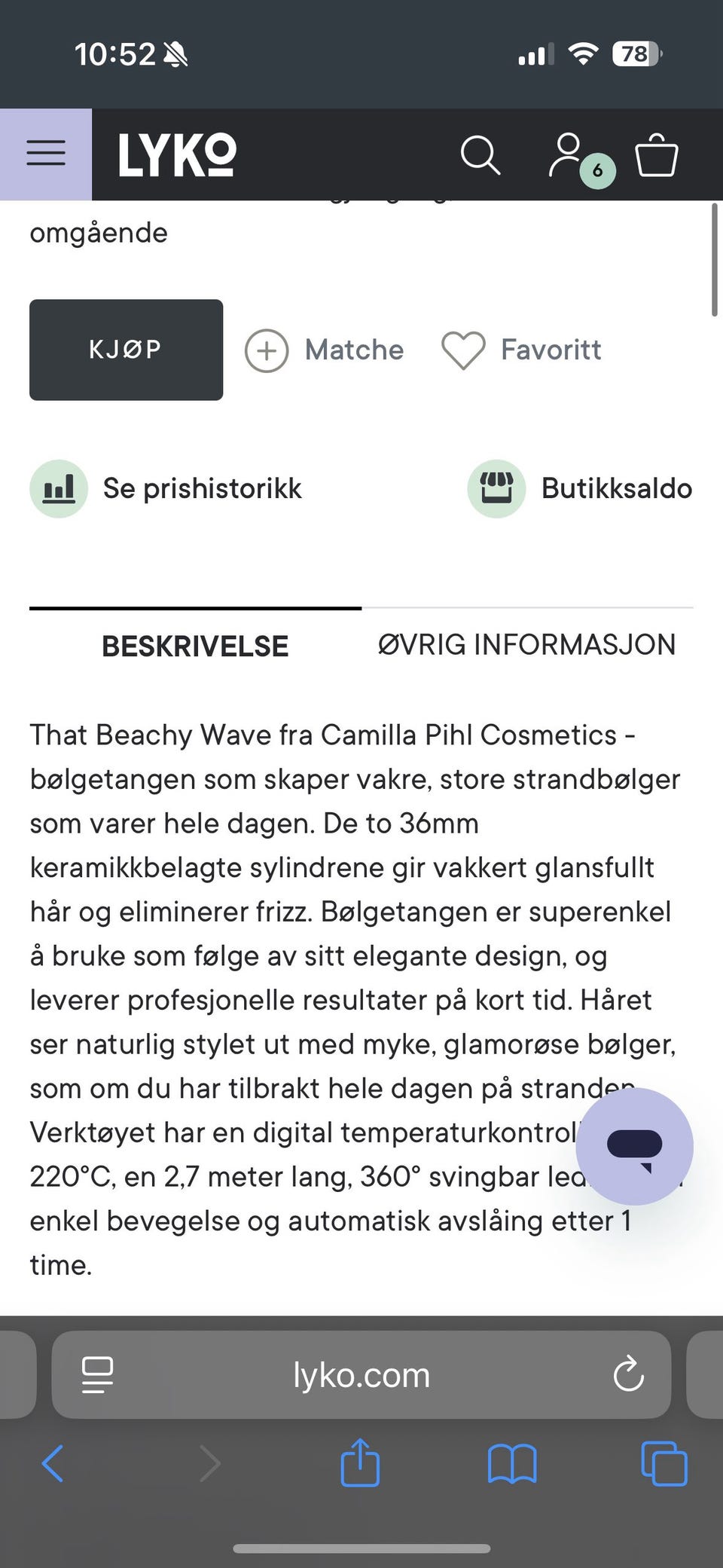
Task: Tap the lyko.com address bar
Action: [x=361, y=1374]
